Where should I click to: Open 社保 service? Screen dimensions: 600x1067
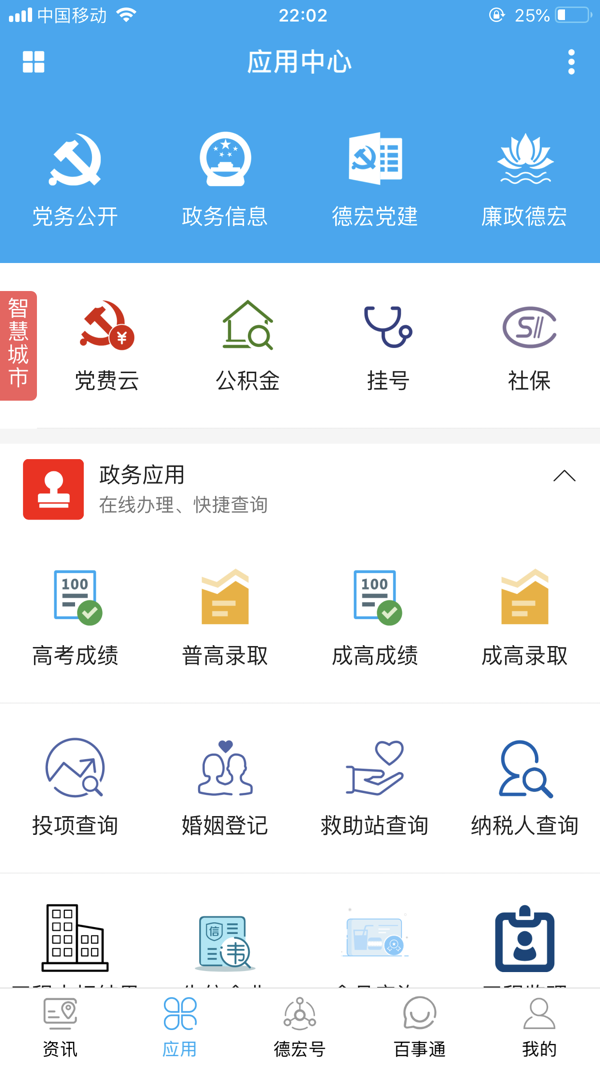[x=529, y=345]
